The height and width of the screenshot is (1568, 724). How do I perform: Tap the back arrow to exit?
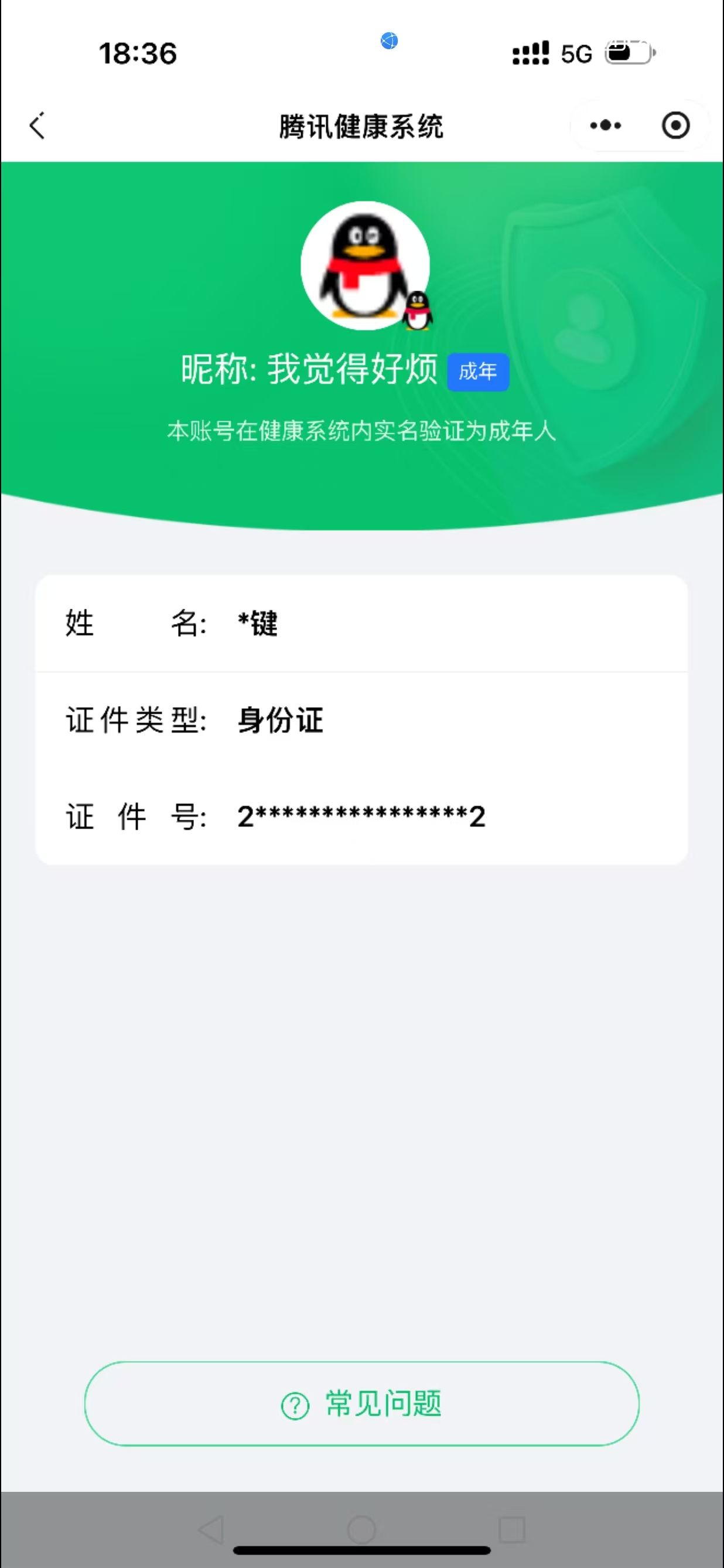(36, 126)
